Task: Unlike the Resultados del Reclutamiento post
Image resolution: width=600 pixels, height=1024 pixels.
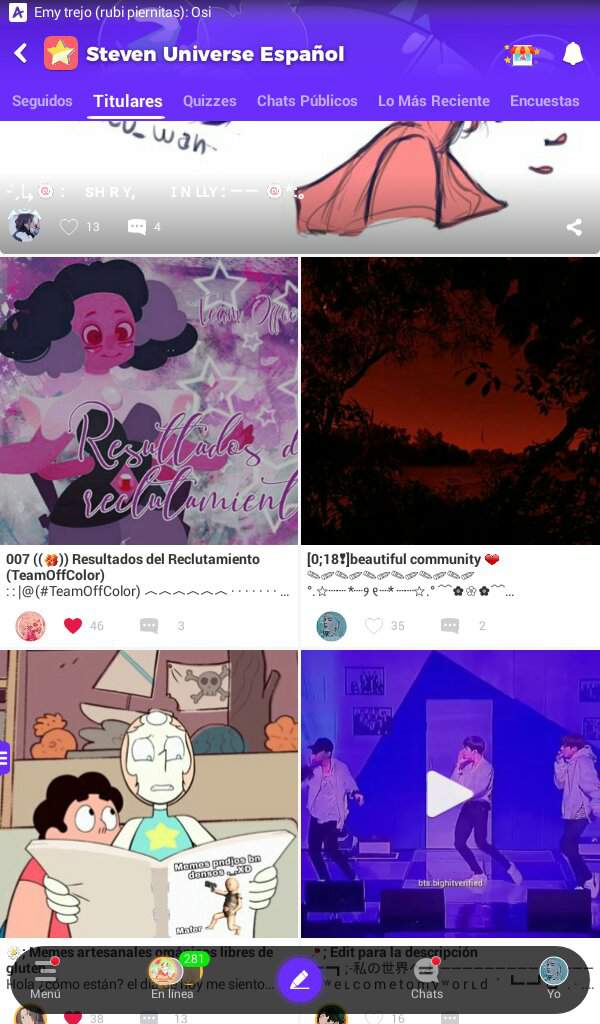Action: [73, 626]
